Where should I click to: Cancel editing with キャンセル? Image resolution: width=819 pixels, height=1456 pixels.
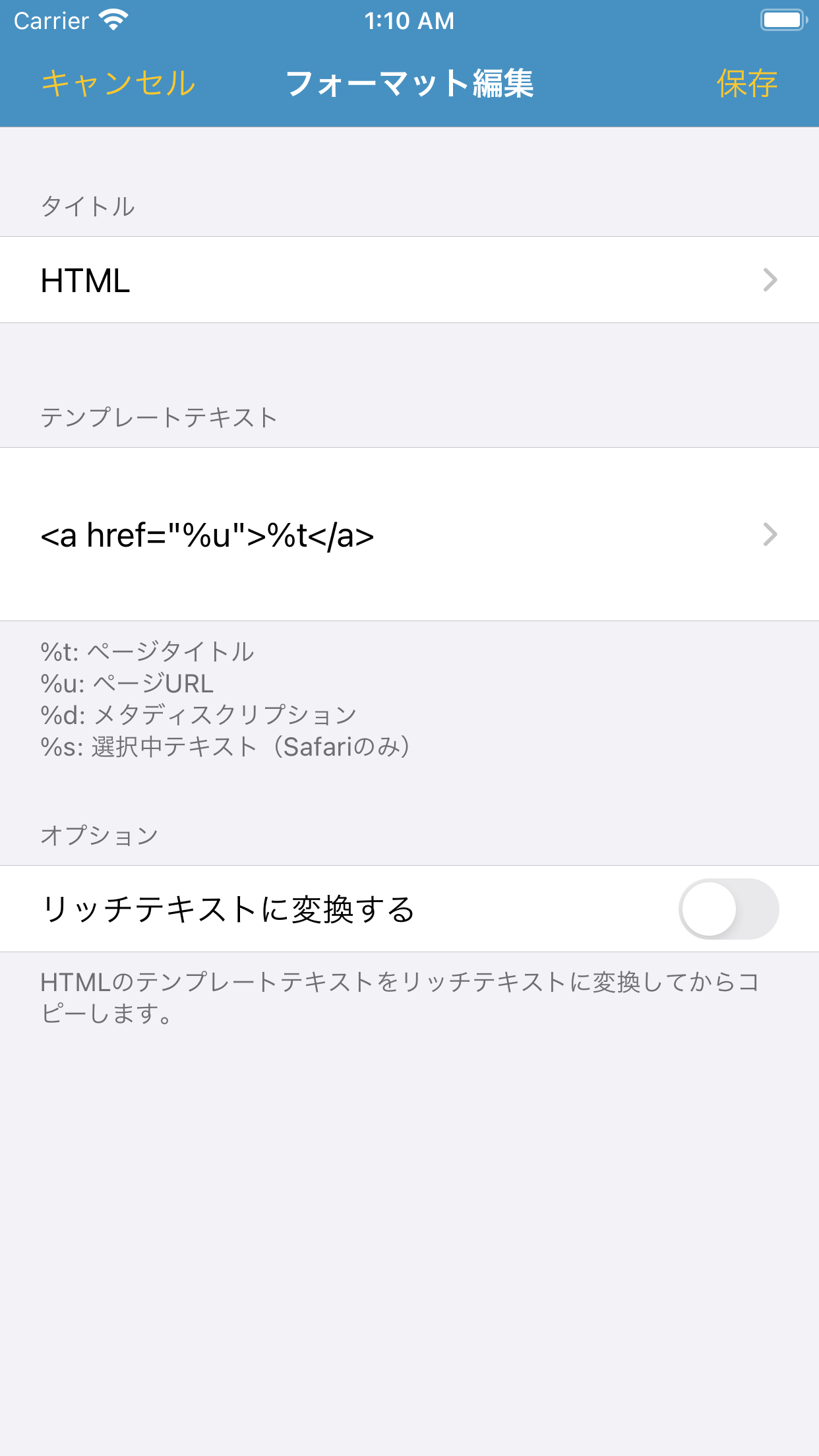tap(117, 83)
